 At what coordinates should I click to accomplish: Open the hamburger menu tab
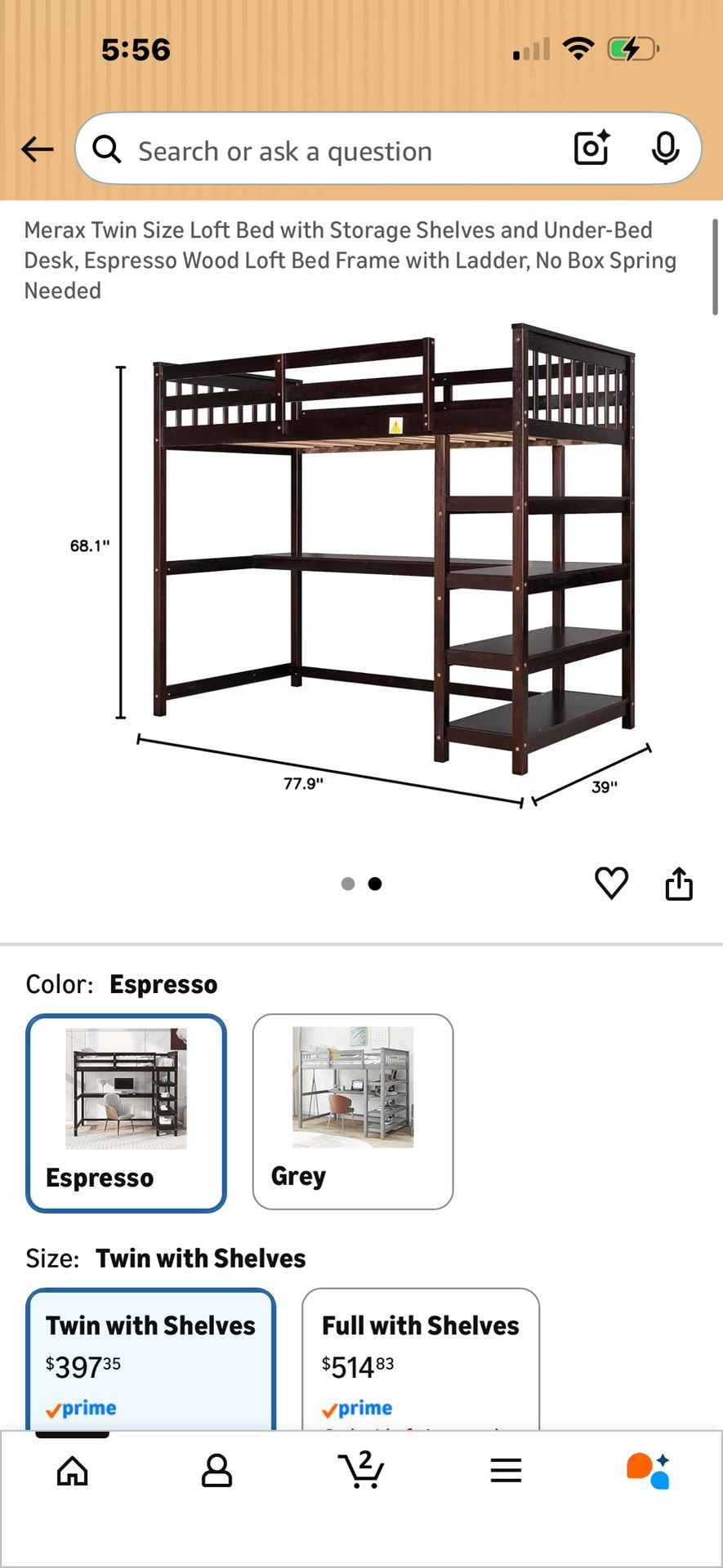[506, 1471]
